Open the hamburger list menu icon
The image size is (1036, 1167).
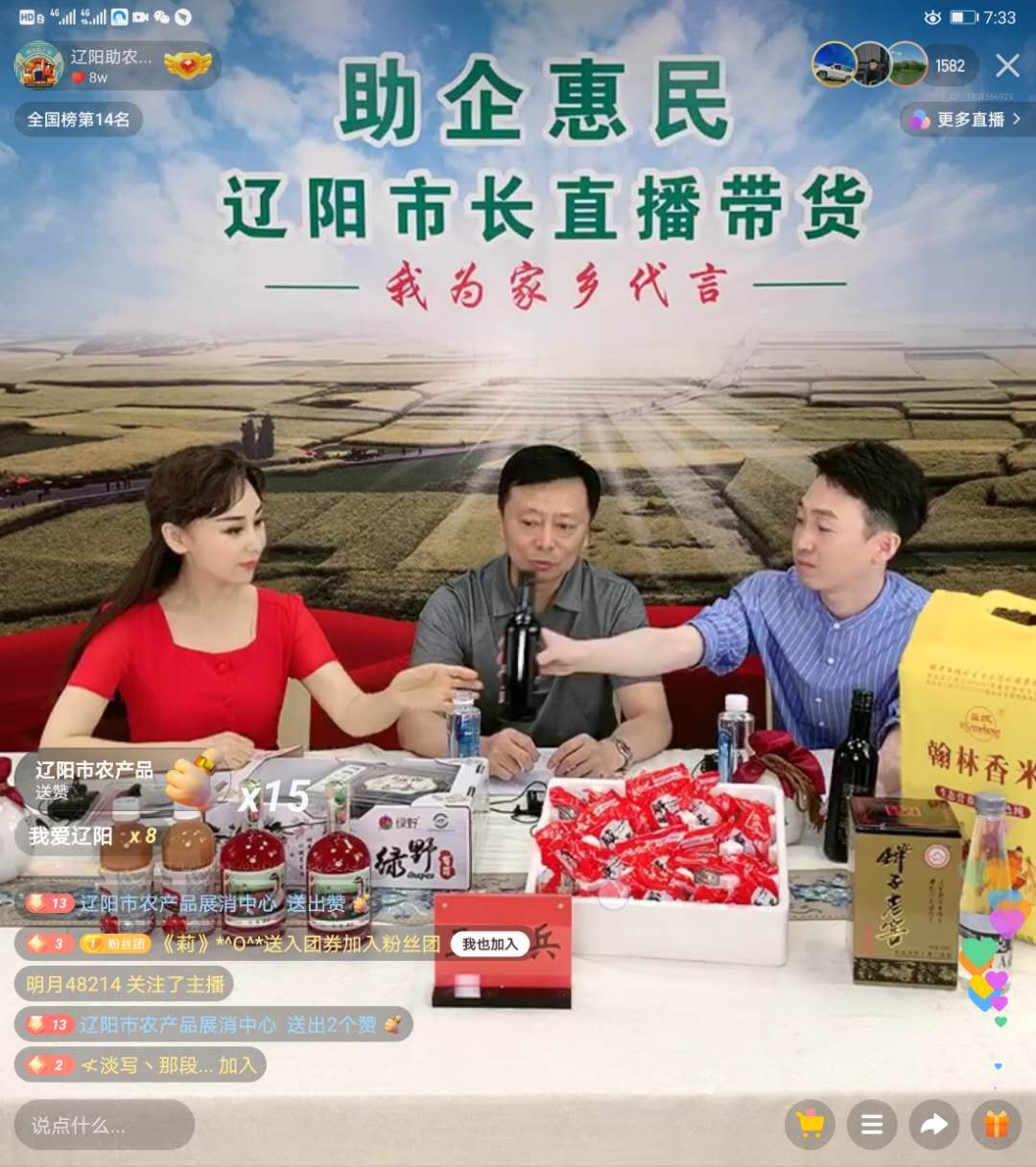[x=872, y=1125]
